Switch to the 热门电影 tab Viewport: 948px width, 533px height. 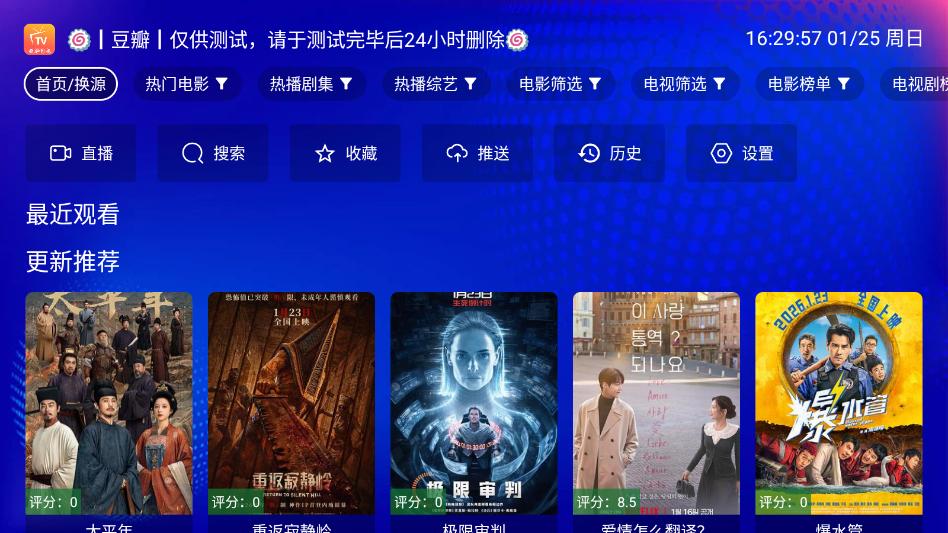coord(187,84)
